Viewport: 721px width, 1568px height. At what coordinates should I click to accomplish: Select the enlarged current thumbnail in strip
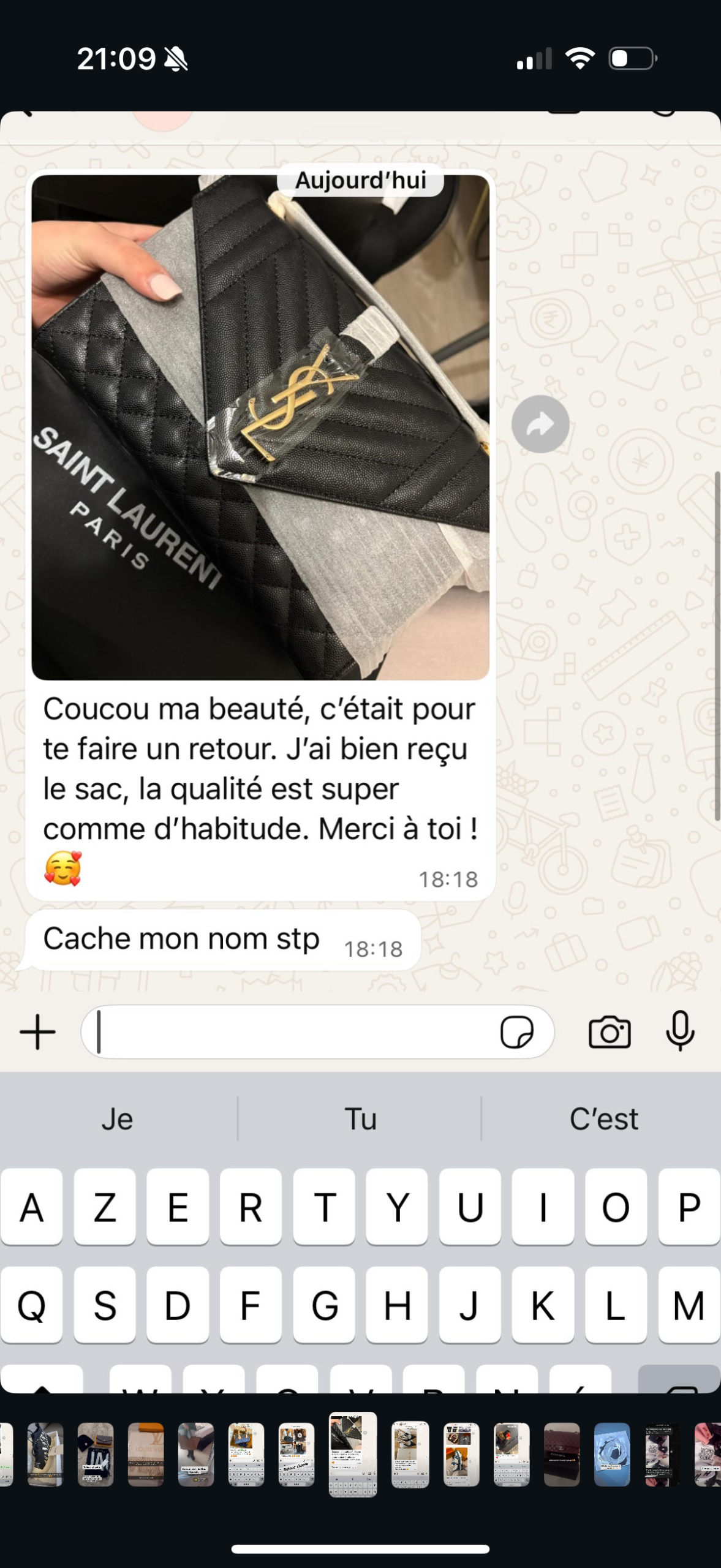tap(352, 1454)
